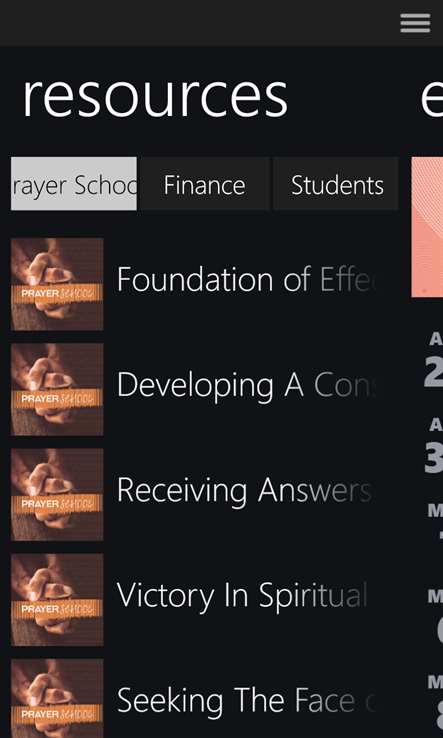The width and height of the screenshot is (443, 738).
Task: Open the hamburger menu icon
Action: [415, 23]
